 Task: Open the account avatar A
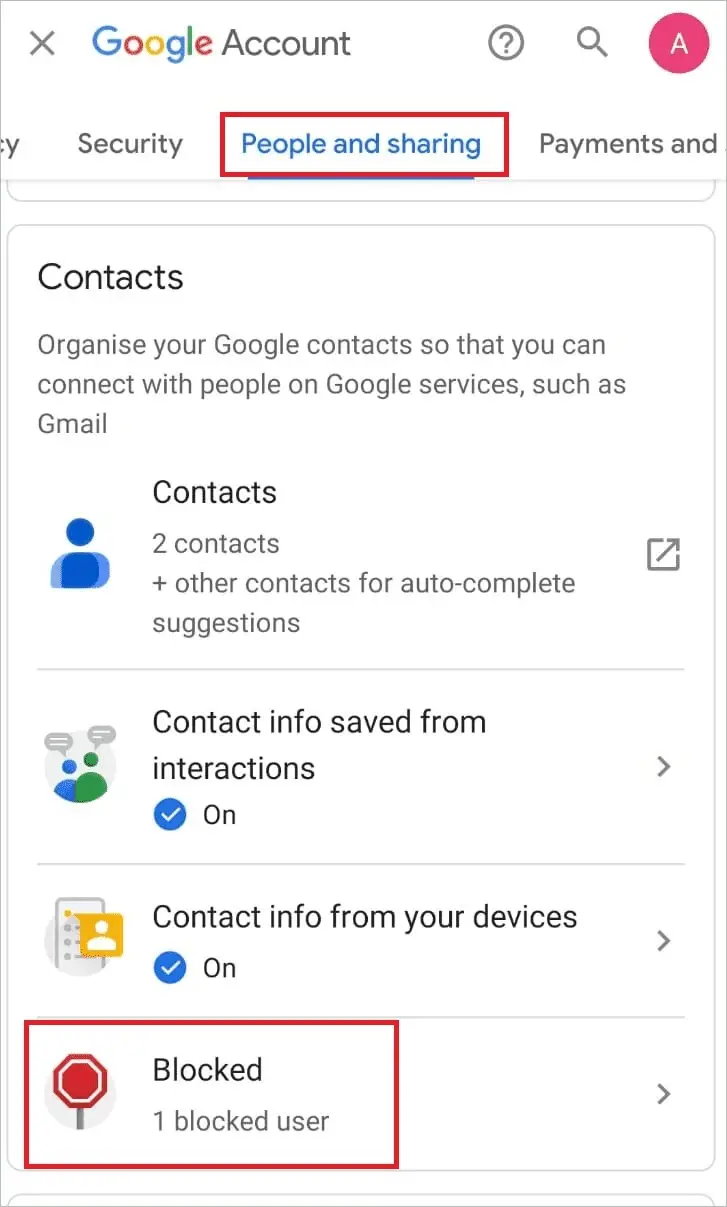[x=679, y=43]
